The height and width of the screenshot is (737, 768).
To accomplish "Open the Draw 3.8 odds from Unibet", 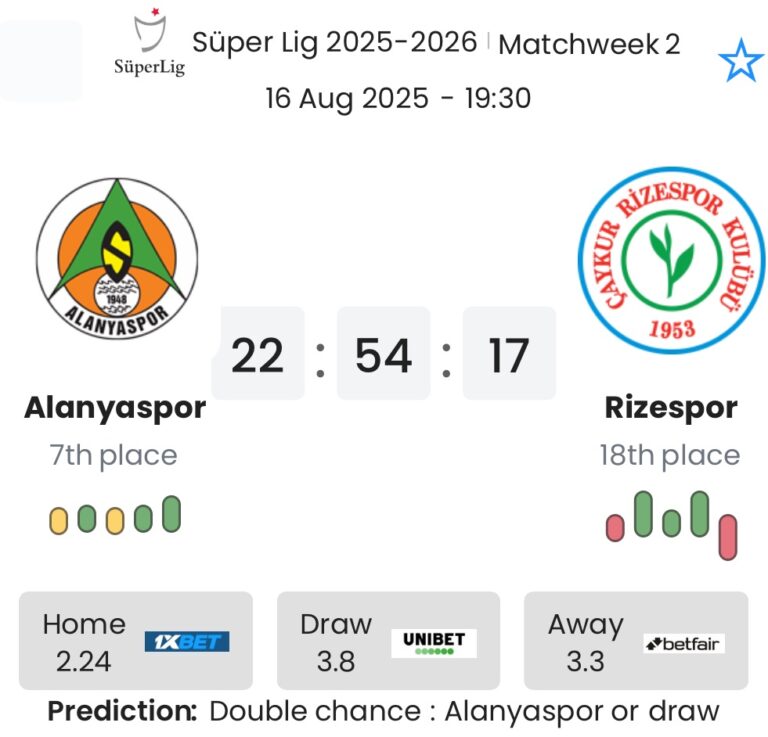I will click(x=388, y=641).
